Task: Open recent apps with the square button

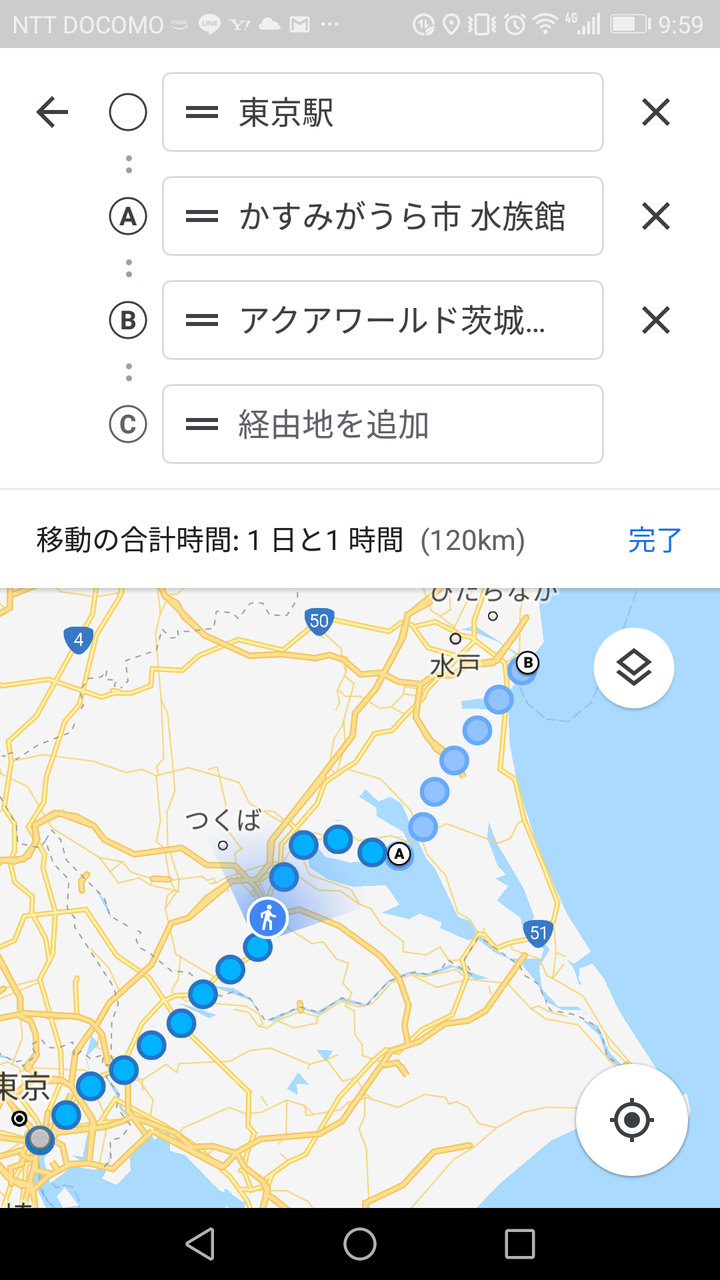Action: [x=520, y=1244]
